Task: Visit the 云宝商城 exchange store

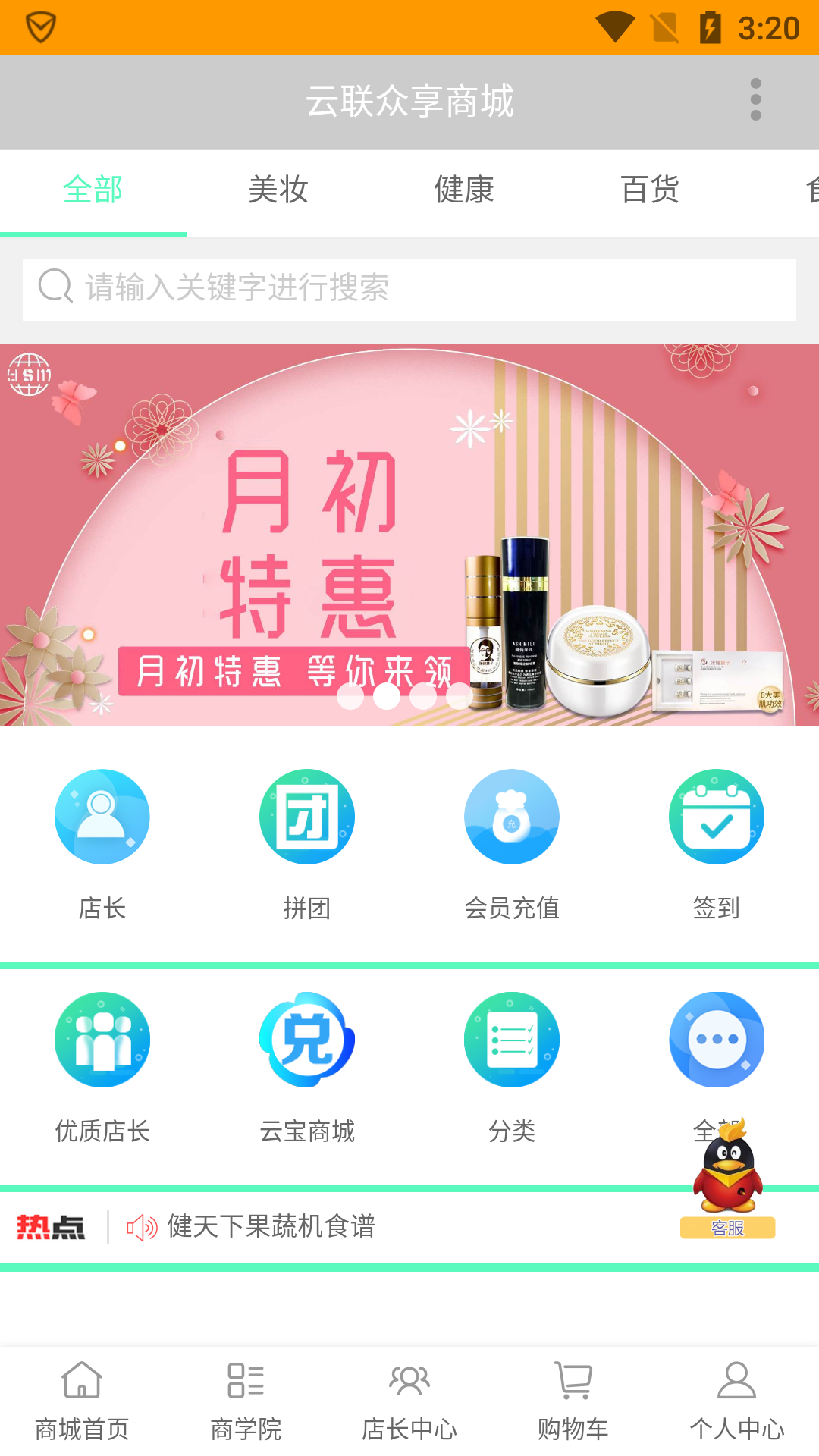Action: (307, 1066)
